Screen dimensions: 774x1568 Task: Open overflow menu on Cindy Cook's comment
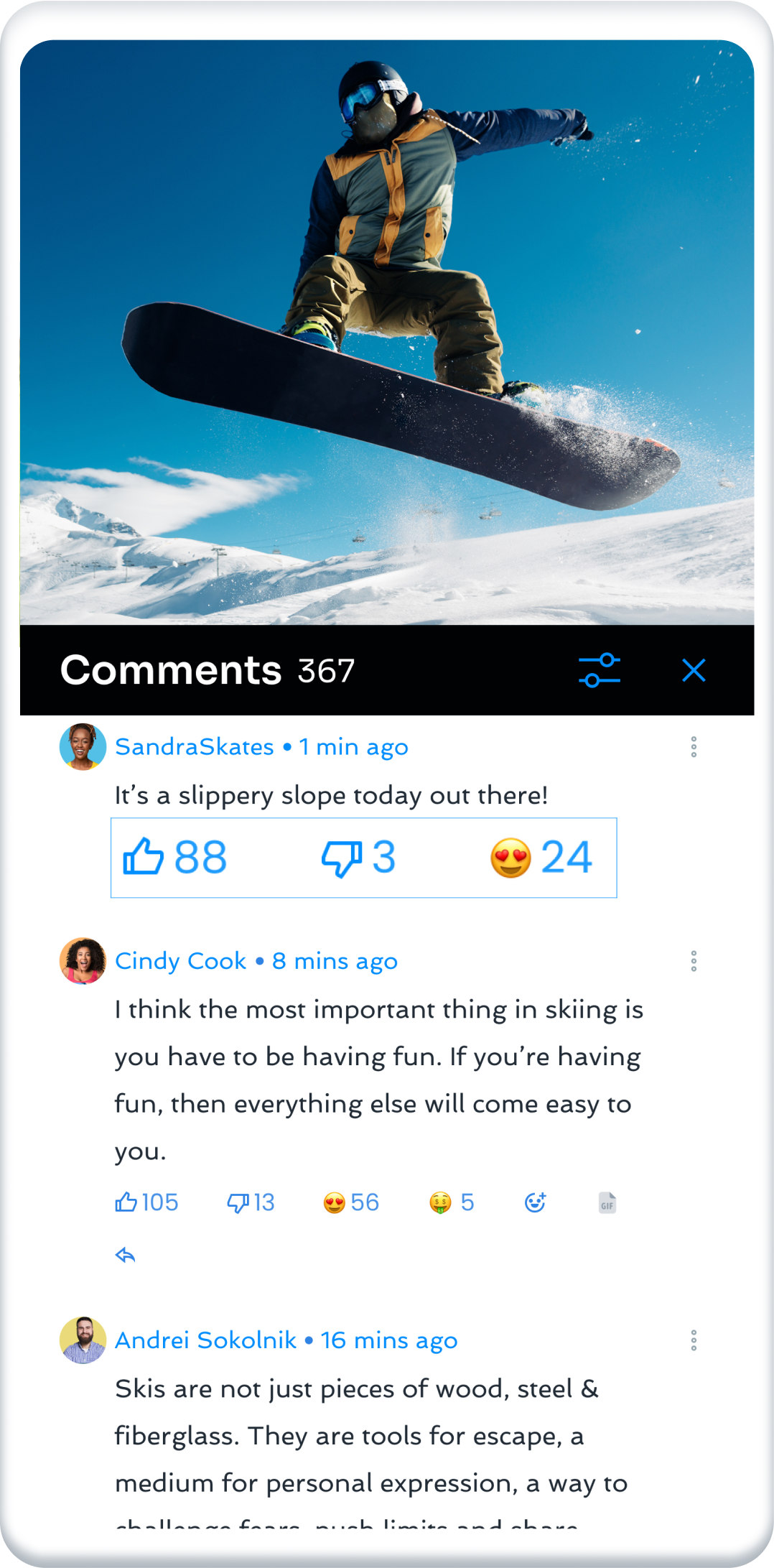point(694,961)
